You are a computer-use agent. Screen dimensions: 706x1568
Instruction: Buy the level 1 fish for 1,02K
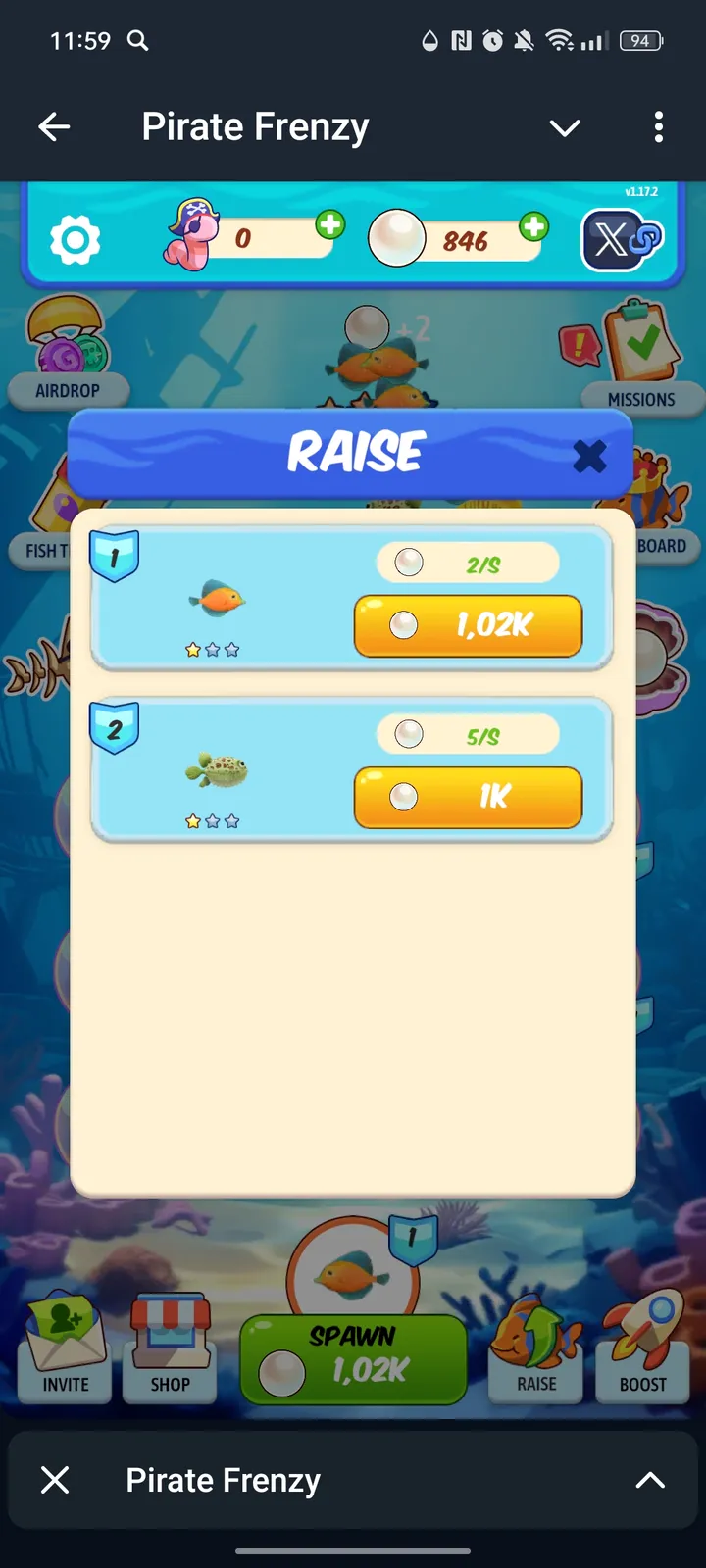[469, 626]
